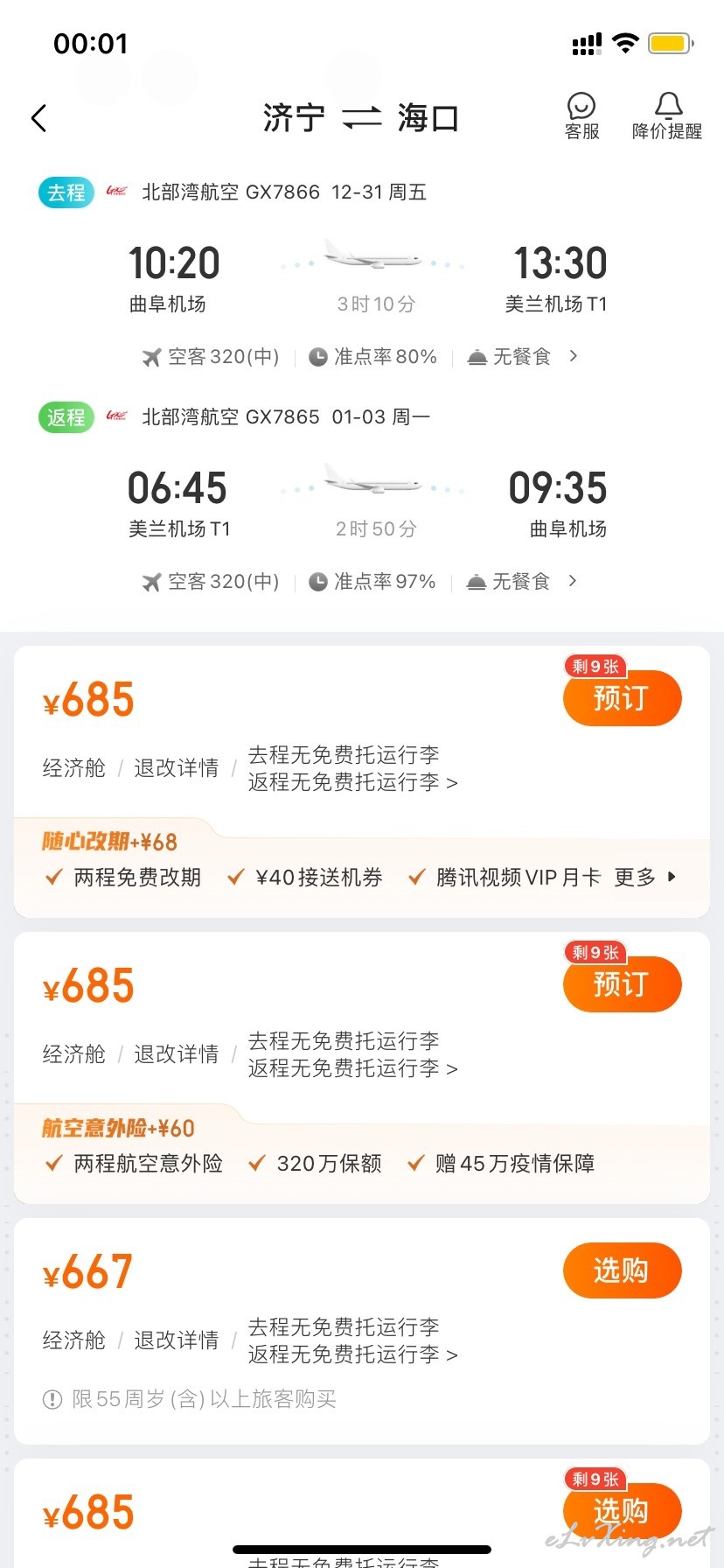Tap 预订 on the 航空意外险 fare
This screenshot has width=724, height=1568.
[622, 984]
